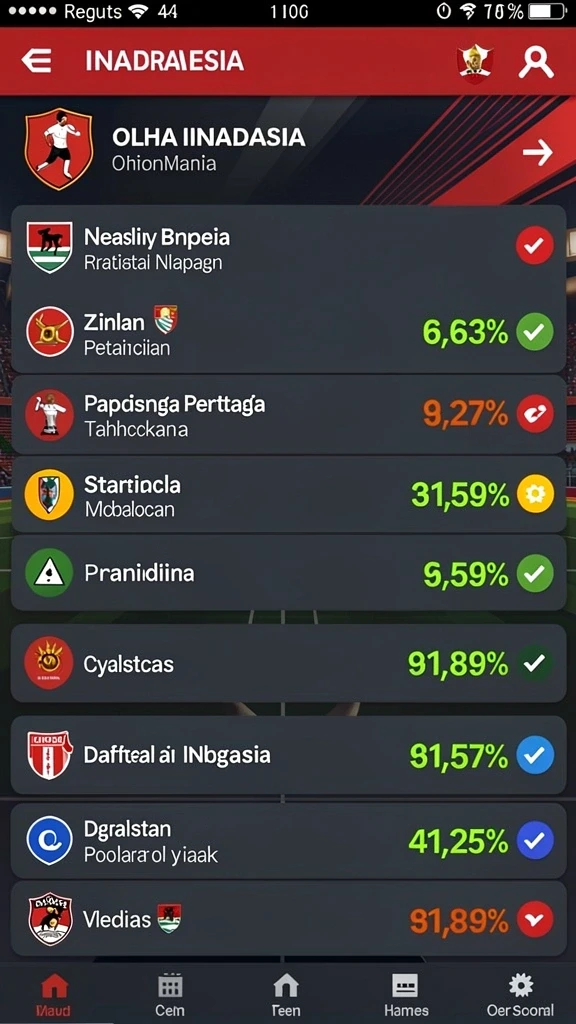Go to the Teen tab
576x1024 pixels.
(x=285, y=995)
